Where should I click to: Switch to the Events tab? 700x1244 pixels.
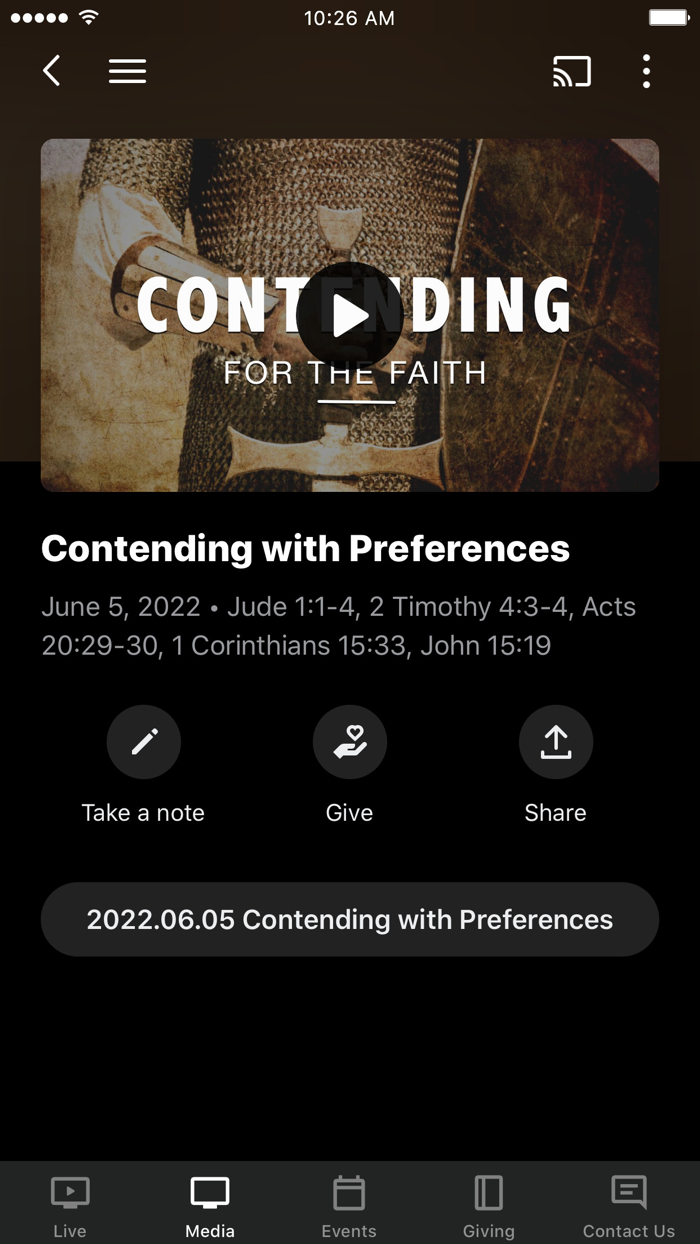pos(349,1204)
